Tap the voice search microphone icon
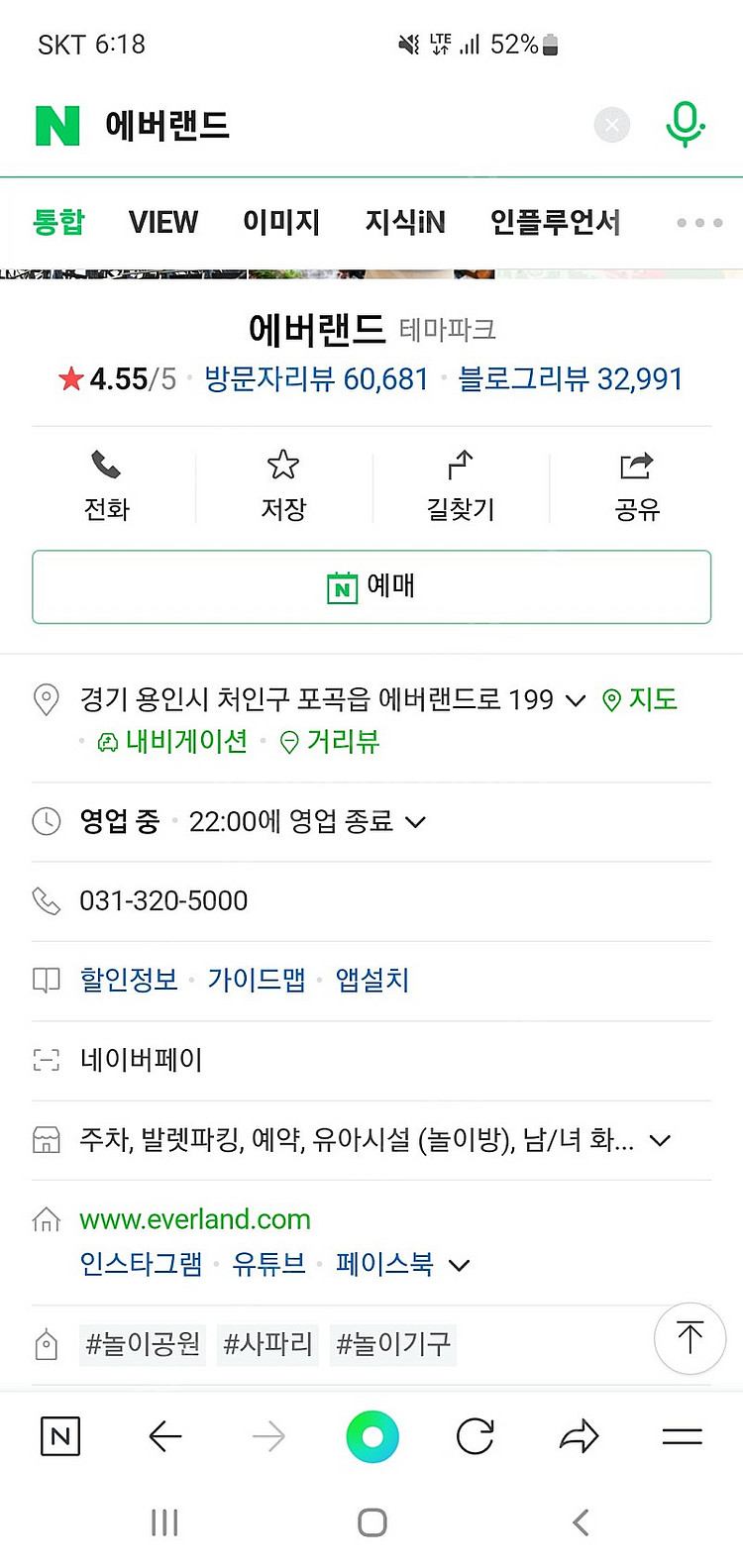Image resolution: width=743 pixels, height=1568 pixels. [x=685, y=124]
